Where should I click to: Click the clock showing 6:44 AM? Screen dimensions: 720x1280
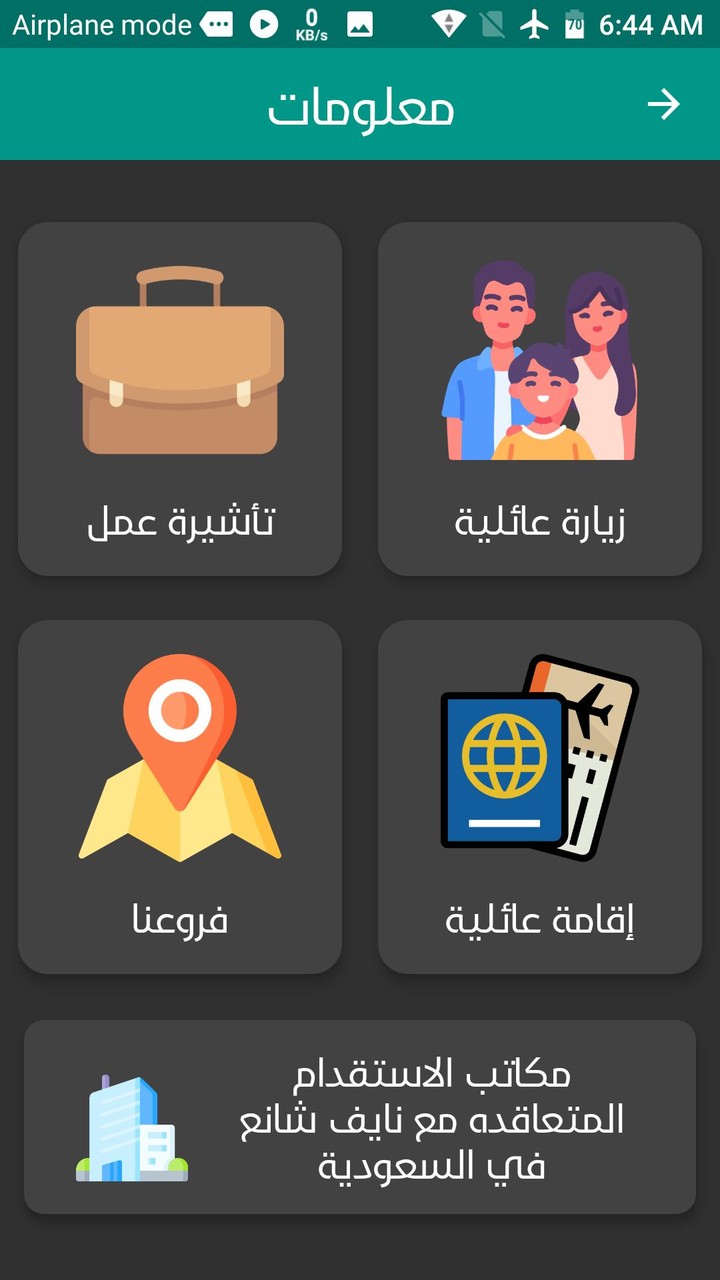650,24
